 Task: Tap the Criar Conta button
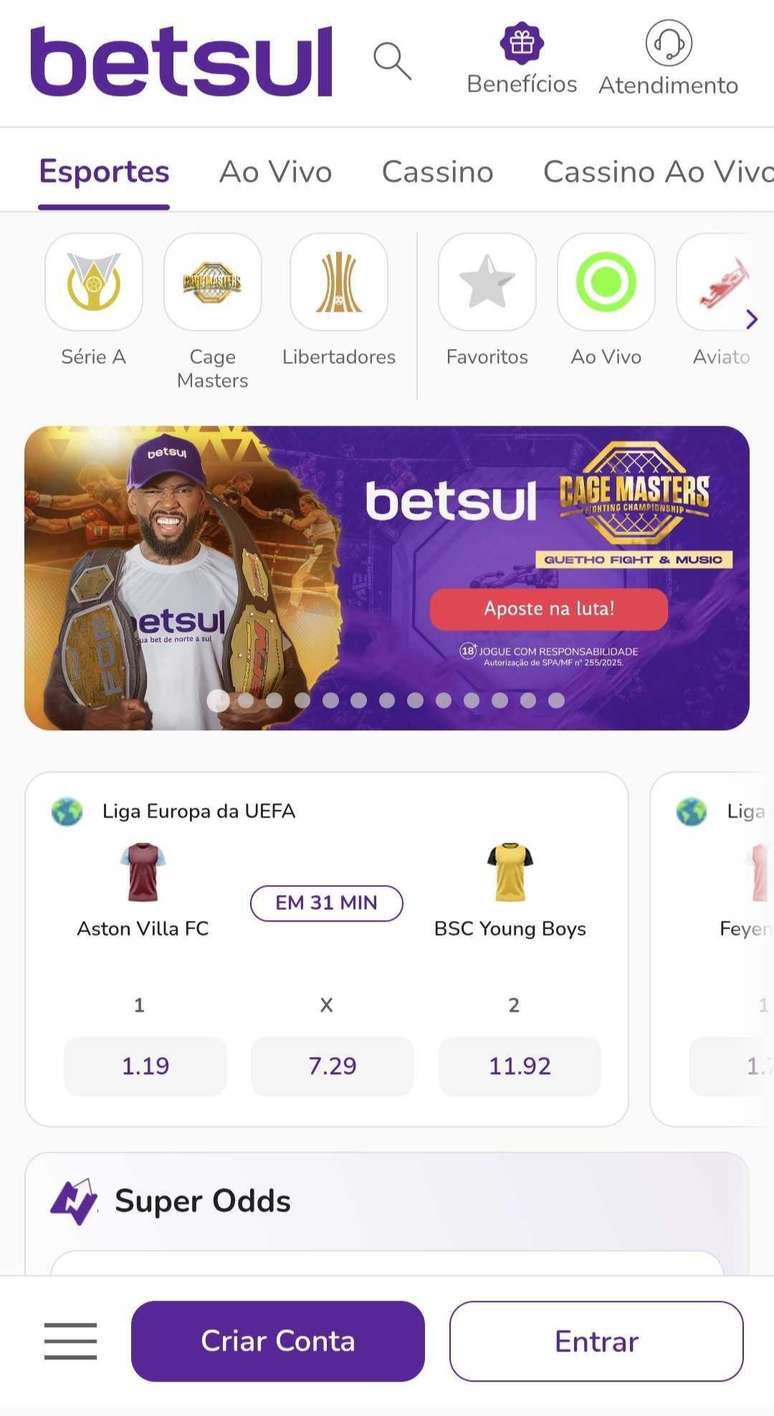pos(278,1341)
